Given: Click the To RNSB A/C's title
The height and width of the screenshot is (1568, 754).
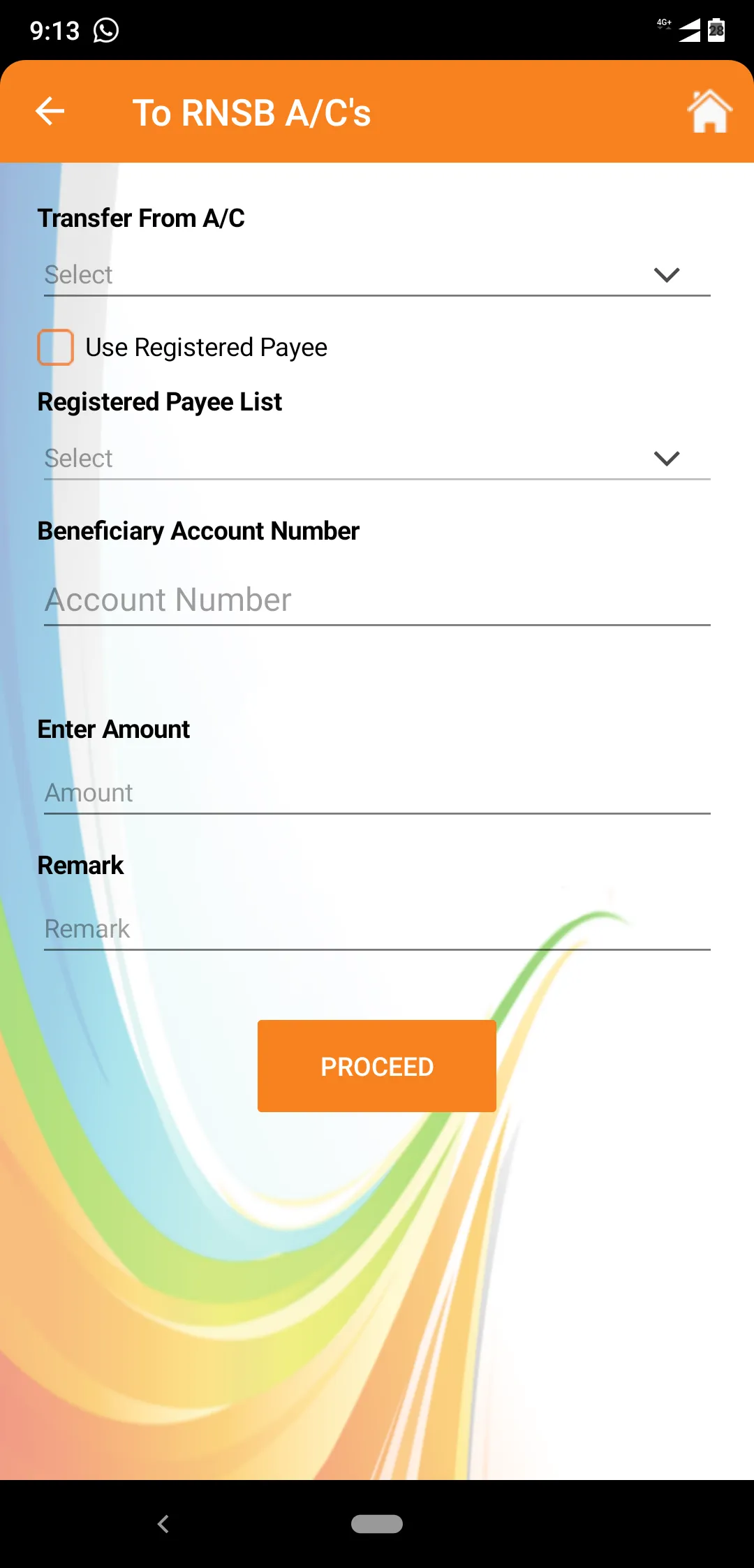Looking at the screenshot, I should 251,112.
